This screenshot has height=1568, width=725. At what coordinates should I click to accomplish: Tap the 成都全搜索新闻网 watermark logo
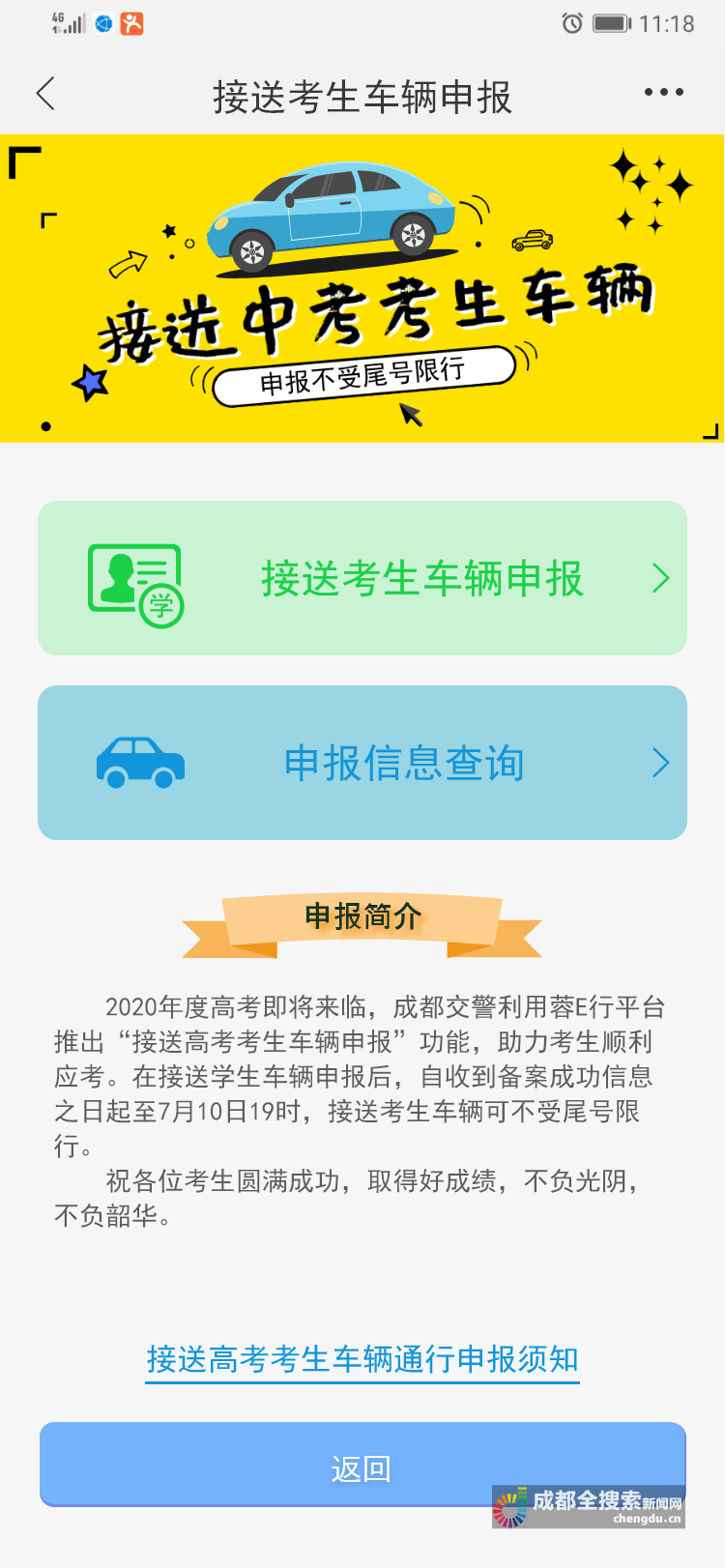coord(592,1504)
